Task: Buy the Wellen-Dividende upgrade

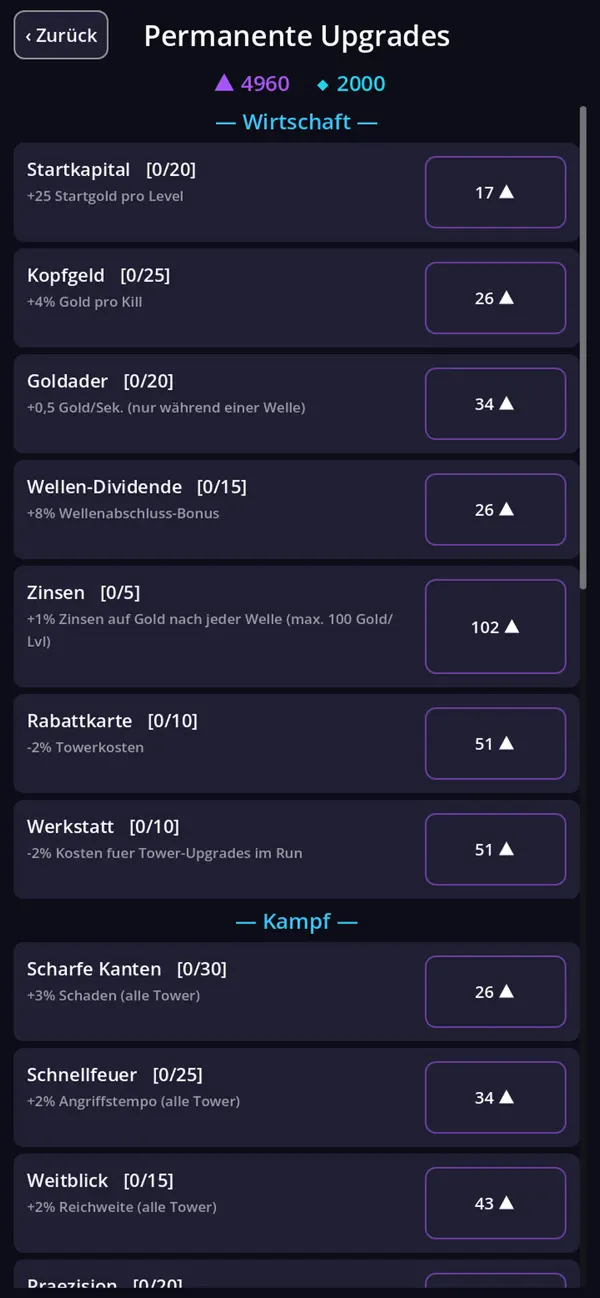Action: tap(495, 510)
